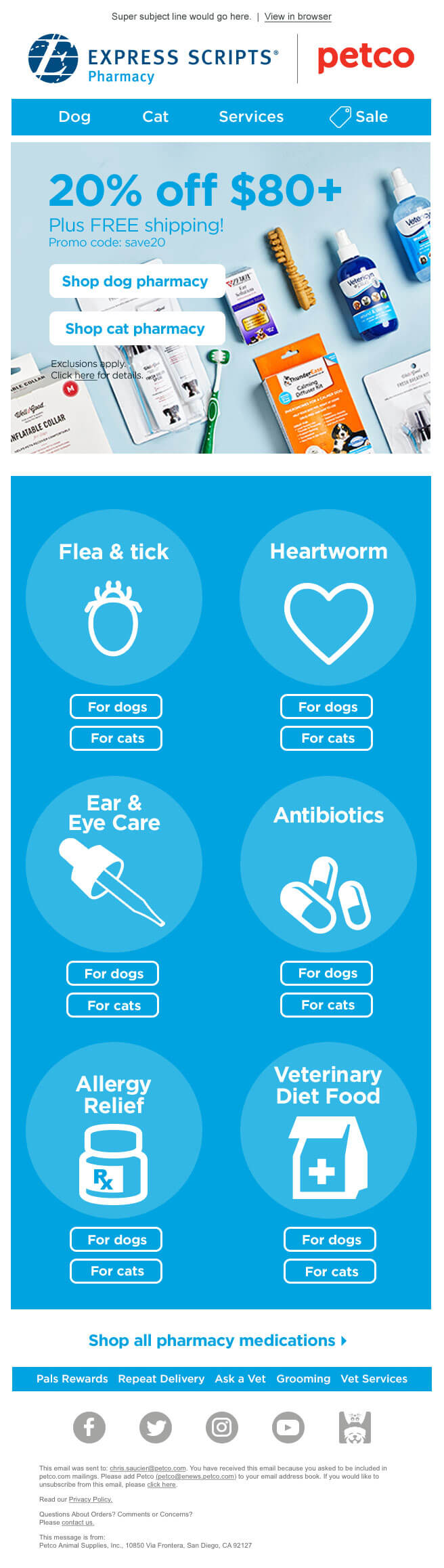Select Dog in the navigation bar
The width and height of the screenshot is (444, 1568).
[74, 116]
